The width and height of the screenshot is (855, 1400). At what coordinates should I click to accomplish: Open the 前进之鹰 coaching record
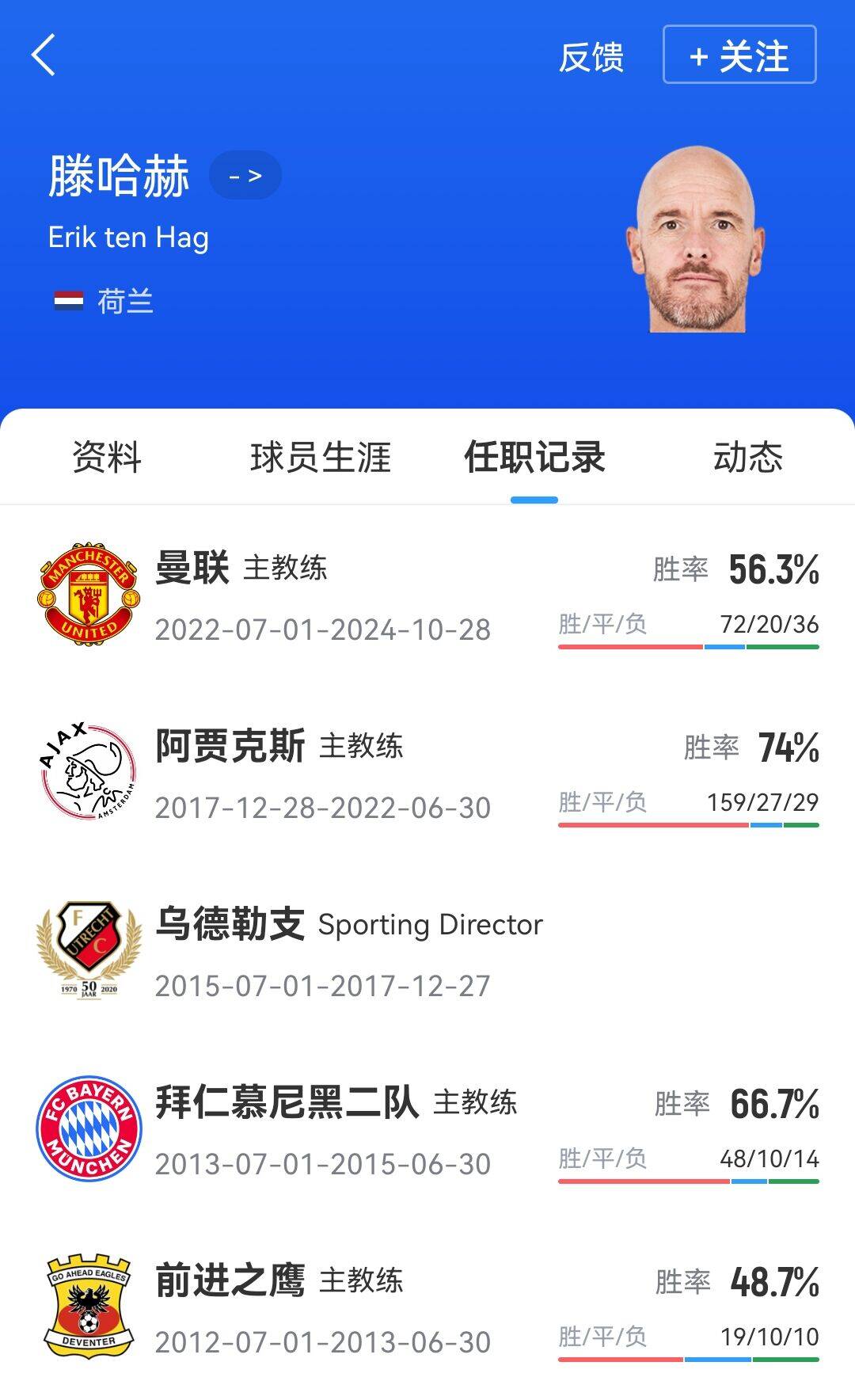point(427,1310)
